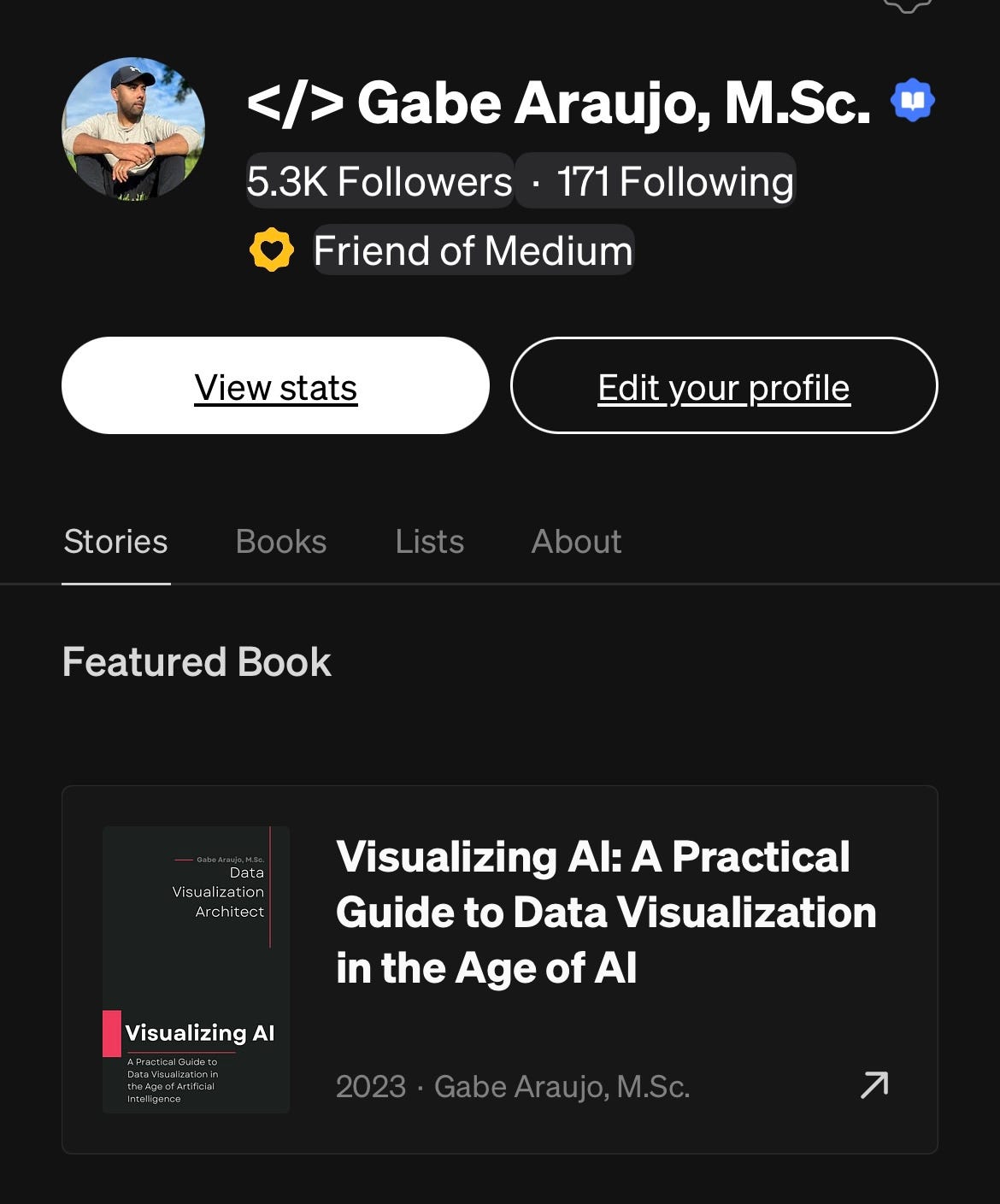View the 5.3K Followers list

pos(379,181)
